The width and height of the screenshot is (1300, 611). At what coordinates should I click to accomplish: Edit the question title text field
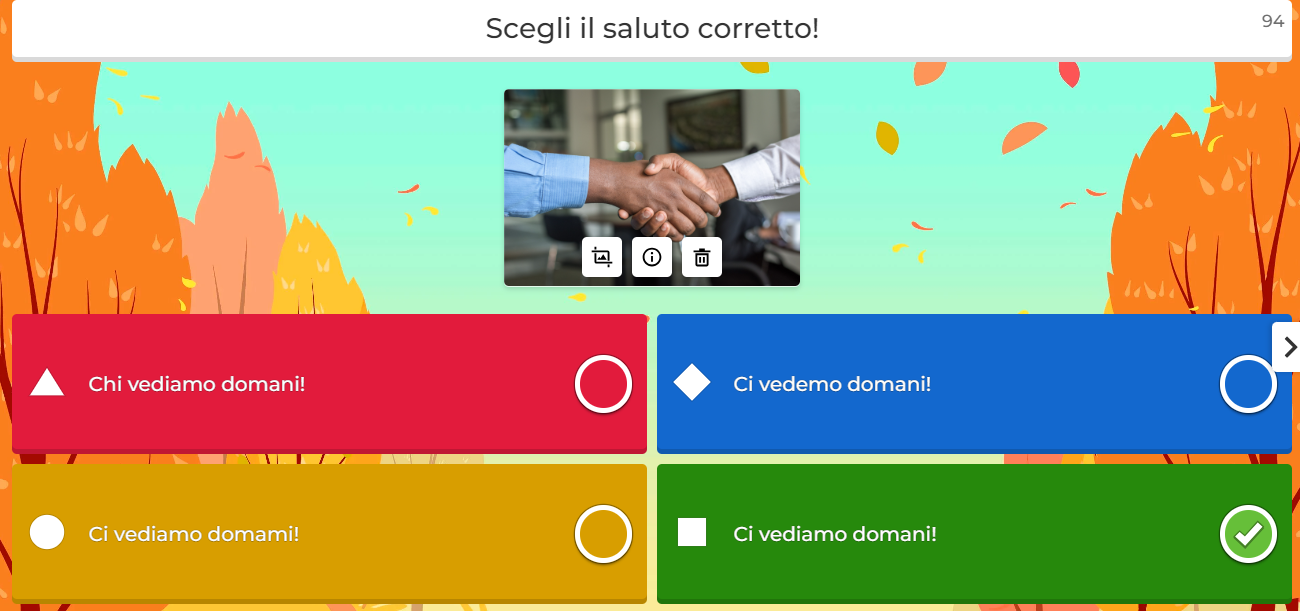pyautogui.click(x=651, y=28)
